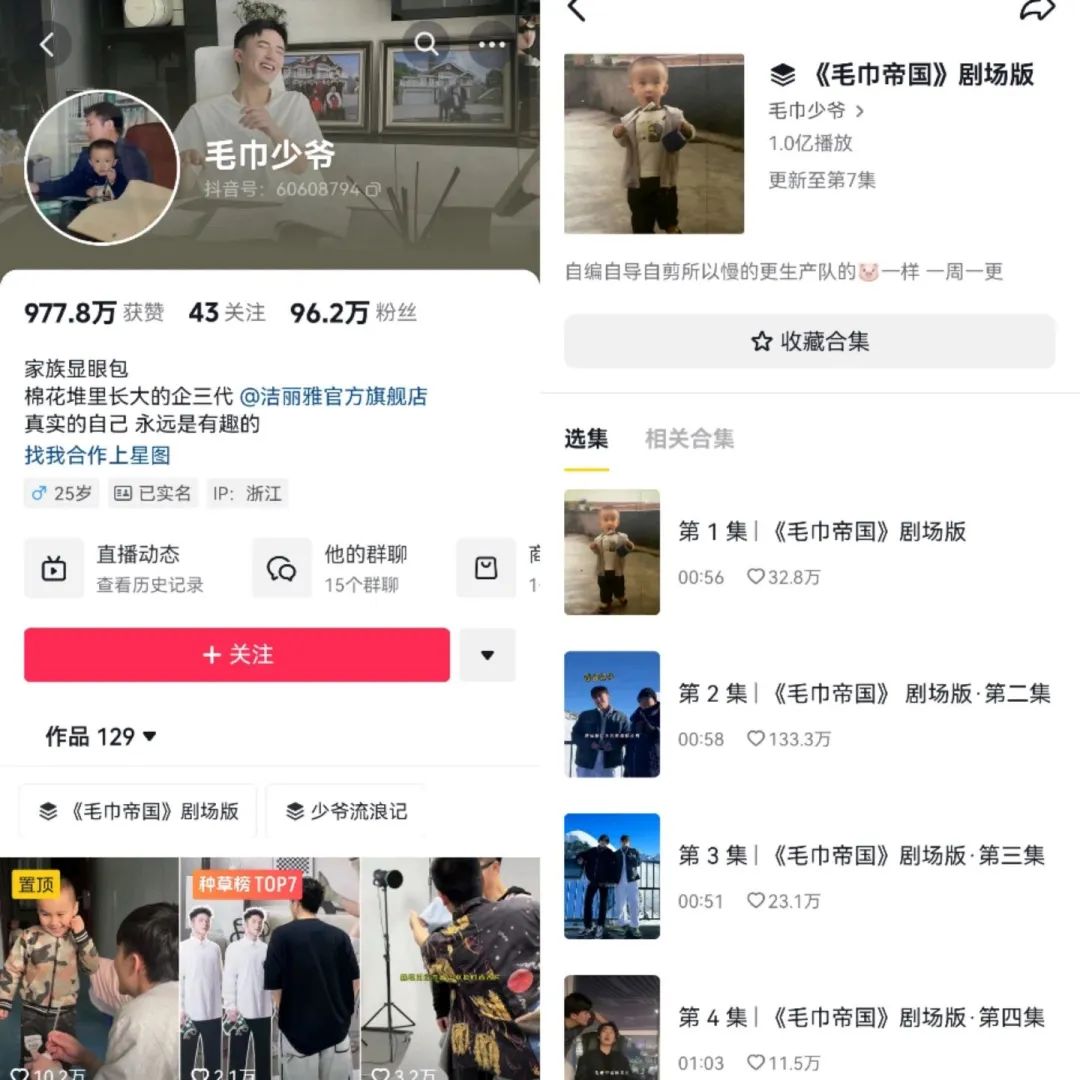The image size is (1080, 1080).
Task: Open the pinned 置顶 video
Action: [90, 965]
